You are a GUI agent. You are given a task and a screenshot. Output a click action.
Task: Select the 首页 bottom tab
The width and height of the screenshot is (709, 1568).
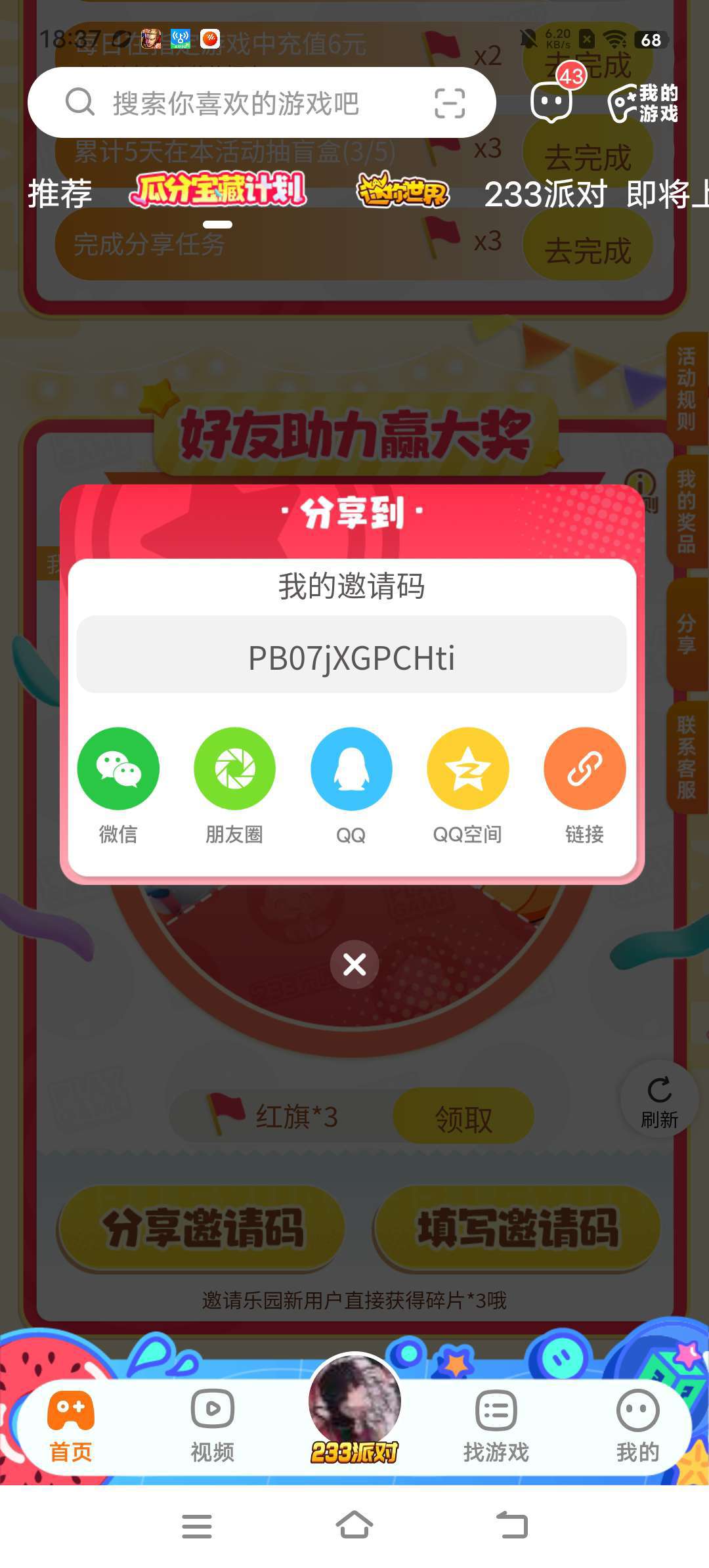pyautogui.click(x=71, y=1426)
